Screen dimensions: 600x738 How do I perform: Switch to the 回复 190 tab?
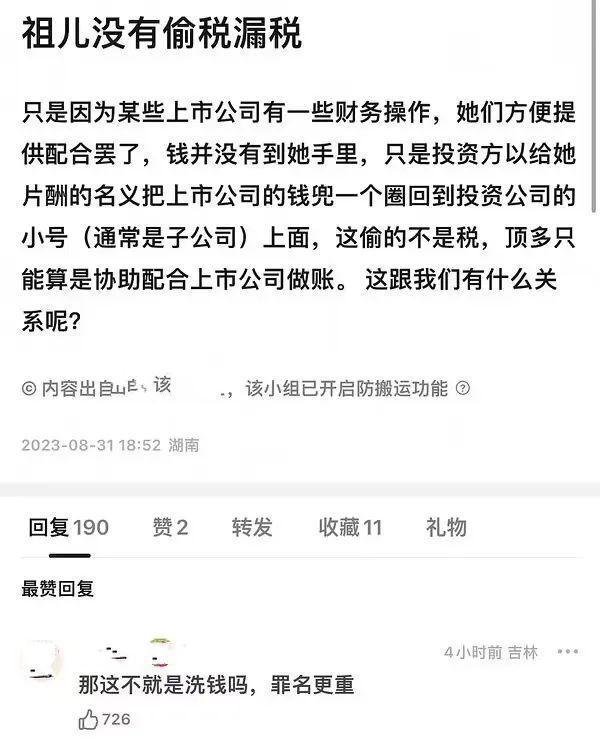(68, 527)
